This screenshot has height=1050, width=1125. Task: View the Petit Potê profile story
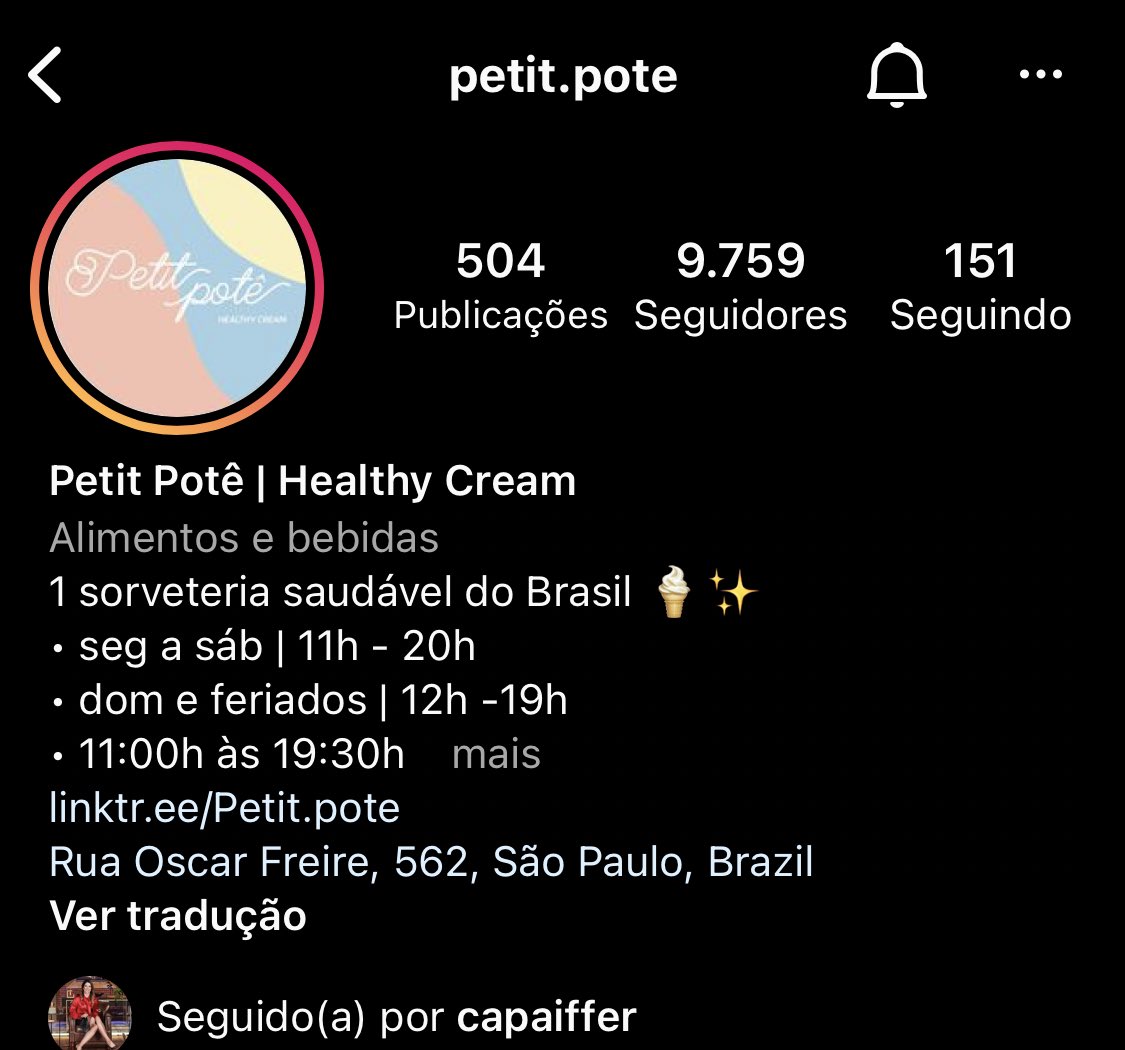pyautogui.click(x=178, y=288)
